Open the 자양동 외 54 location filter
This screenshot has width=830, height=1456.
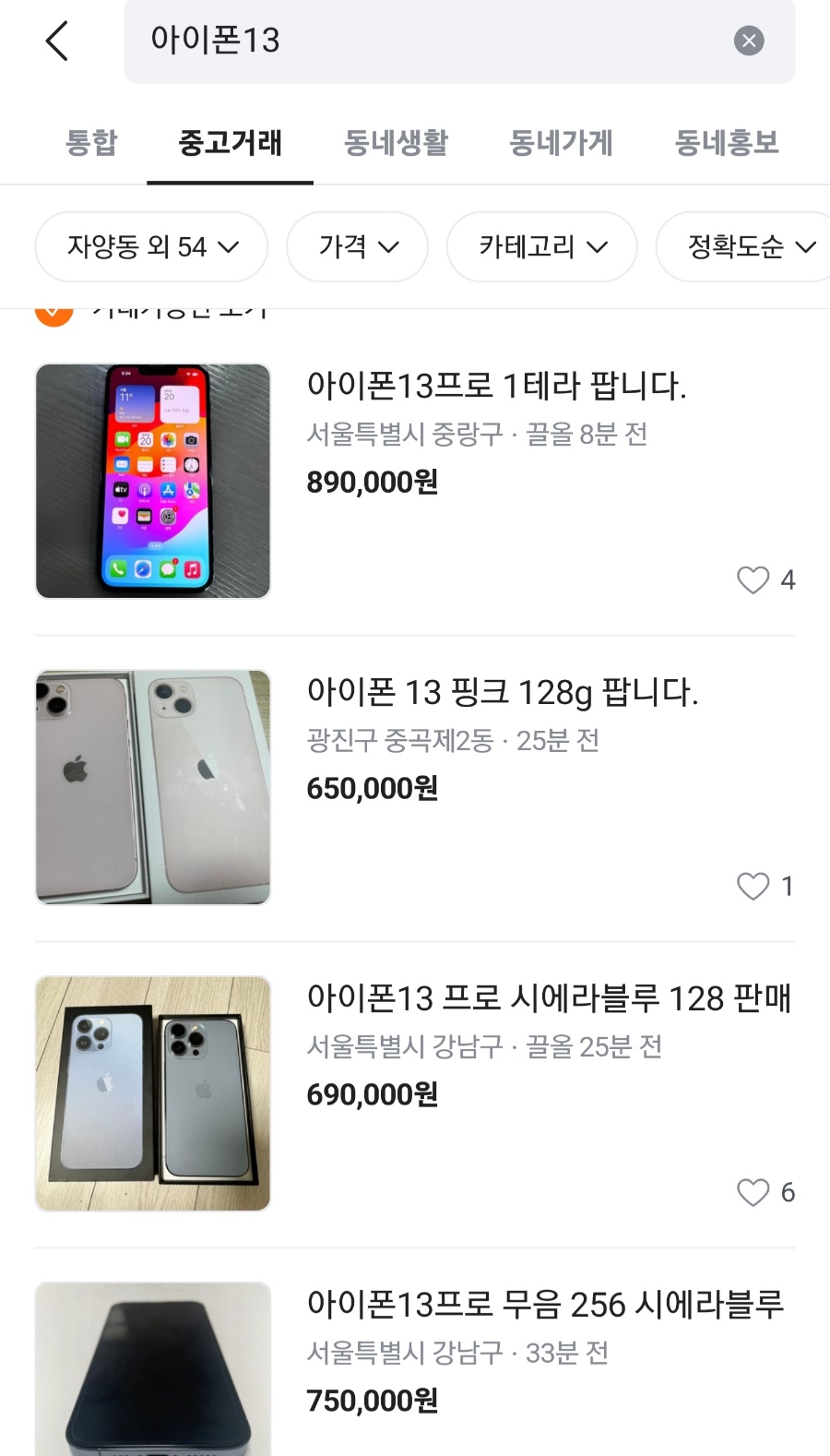[x=152, y=246]
